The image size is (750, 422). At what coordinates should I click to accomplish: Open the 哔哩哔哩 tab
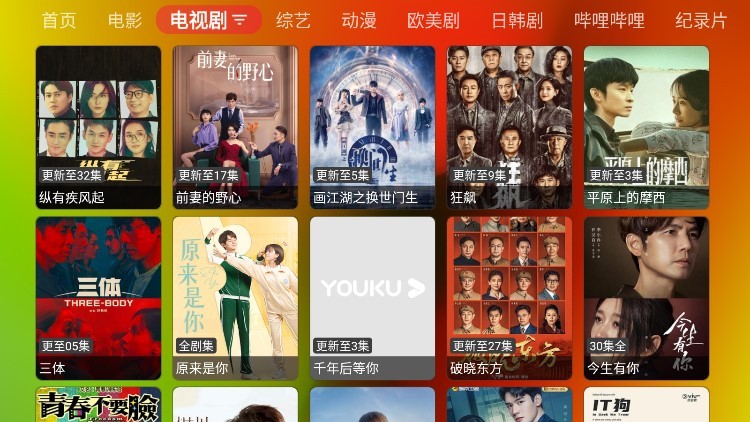point(609,20)
